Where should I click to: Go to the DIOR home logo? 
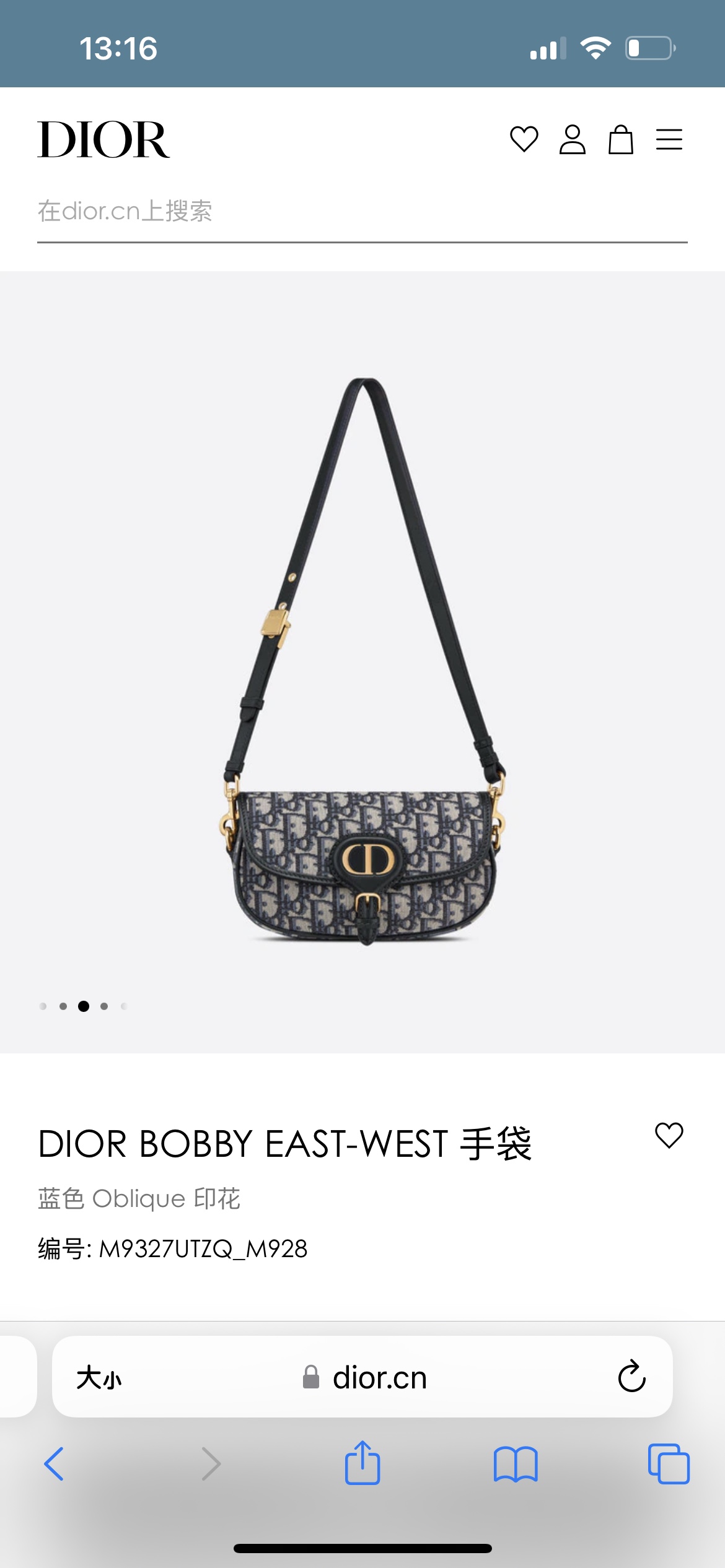click(103, 139)
